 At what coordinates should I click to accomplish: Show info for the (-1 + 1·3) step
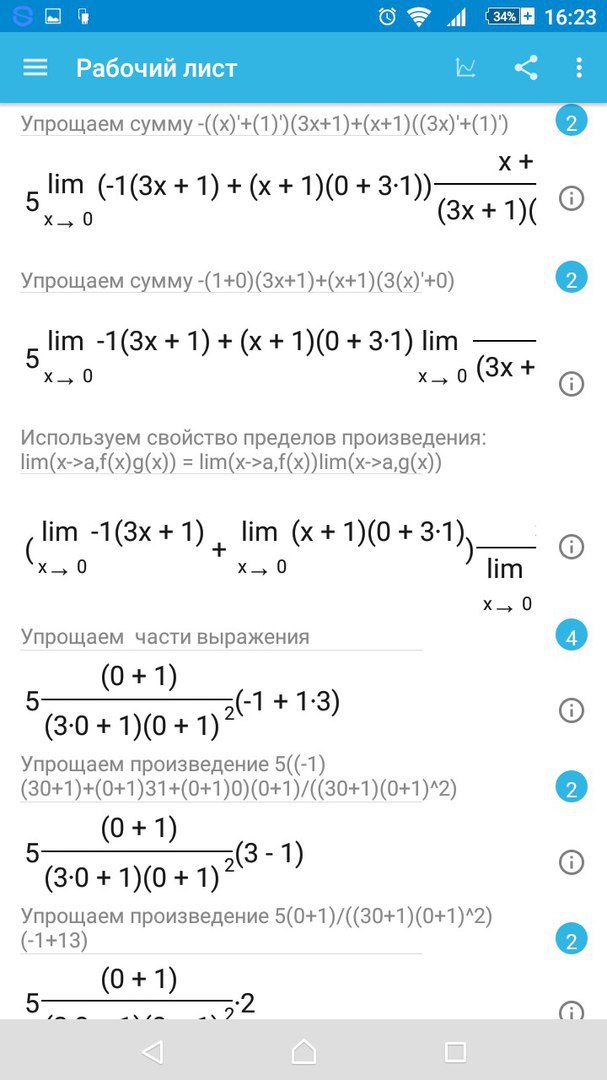point(571,709)
